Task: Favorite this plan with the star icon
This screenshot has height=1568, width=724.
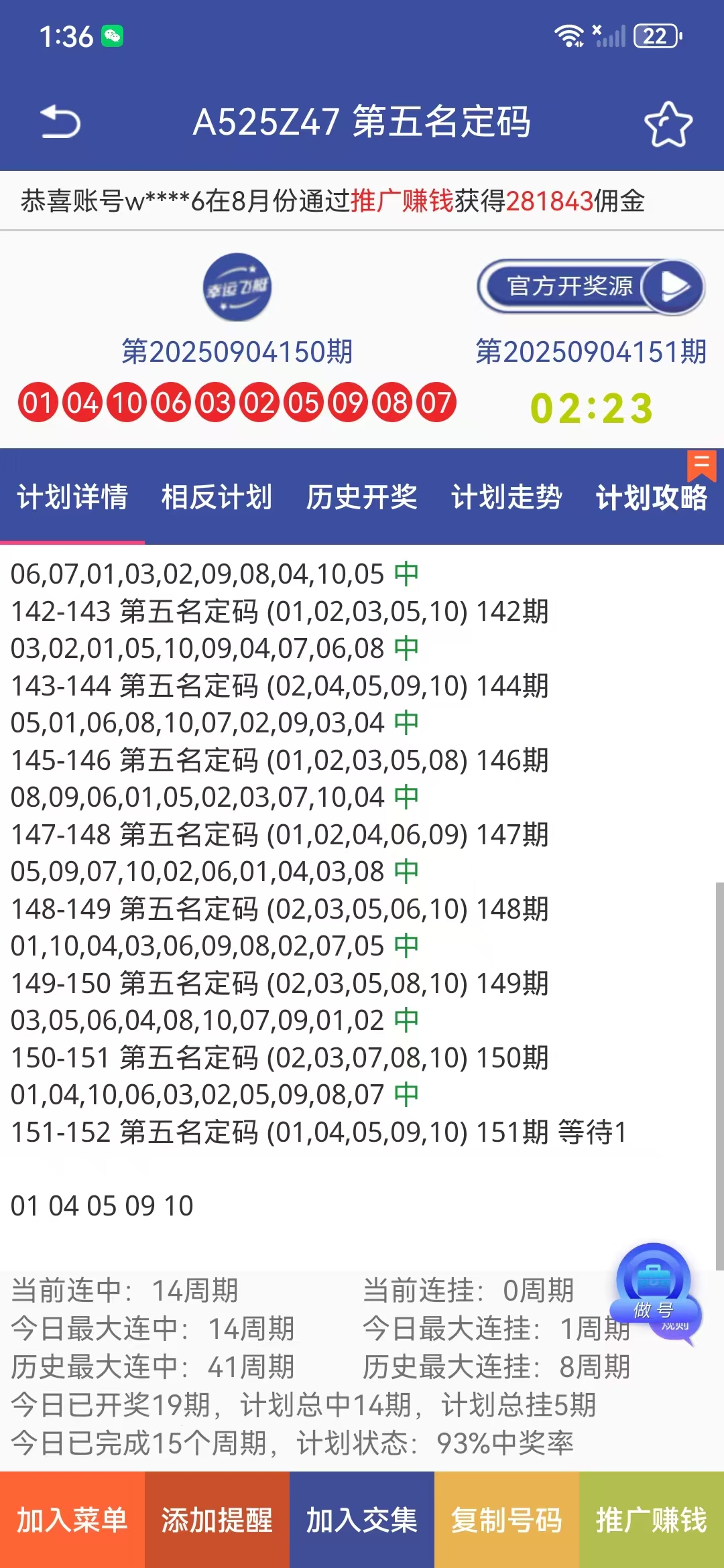Action: (668, 124)
